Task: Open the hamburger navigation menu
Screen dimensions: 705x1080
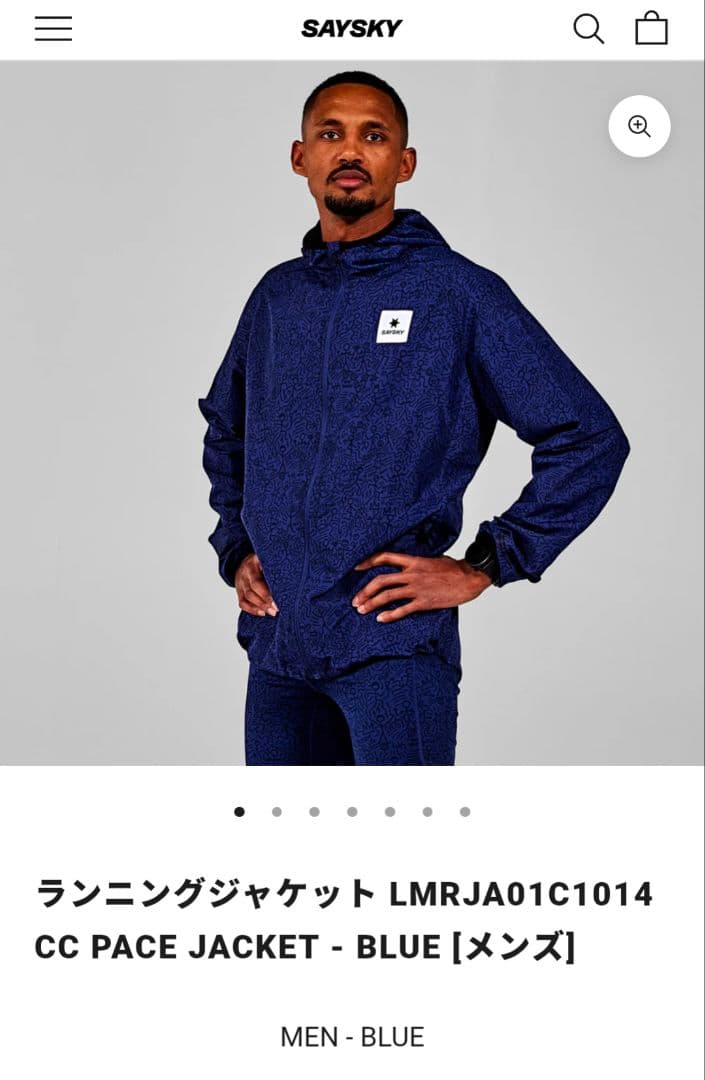Action: click(53, 28)
